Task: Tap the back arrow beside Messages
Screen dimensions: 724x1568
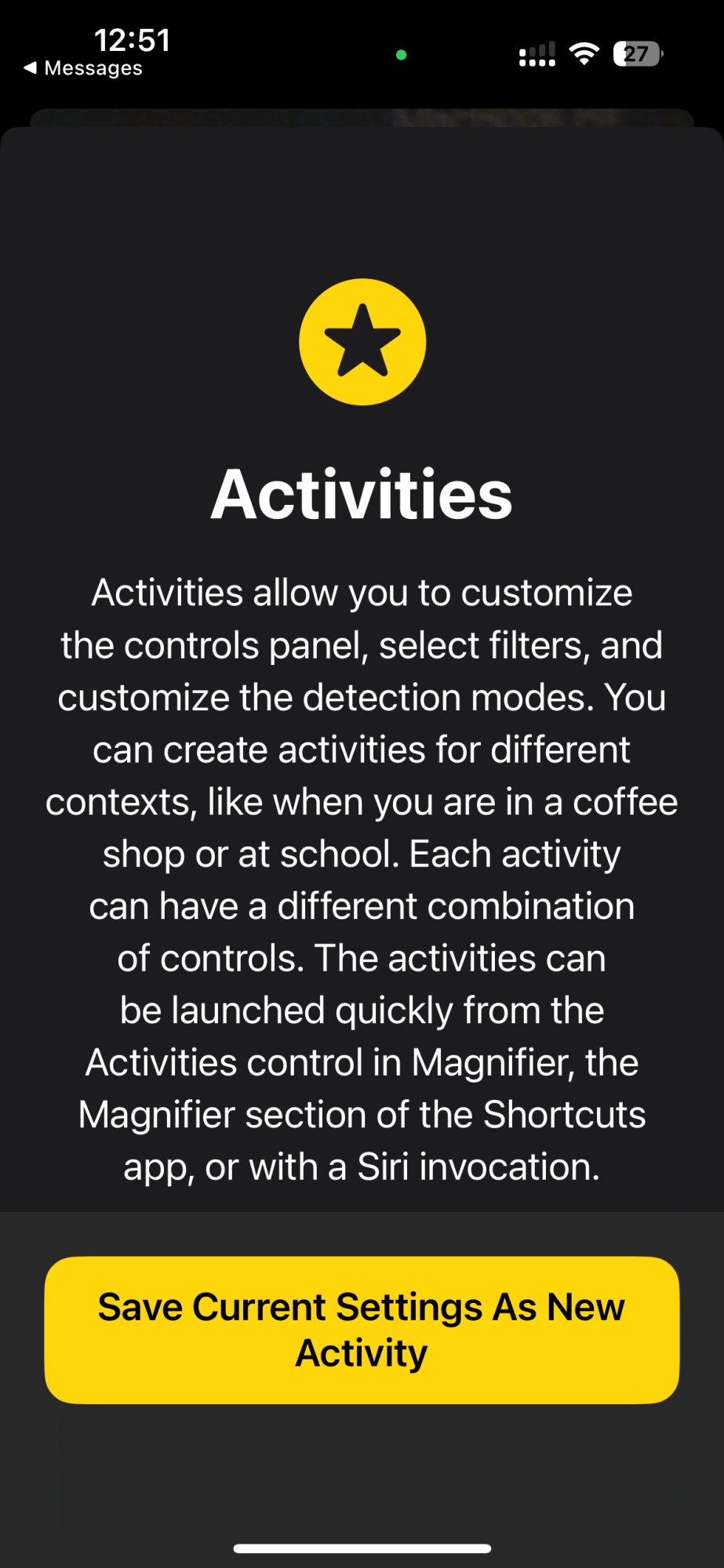Action: pyautogui.click(x=31, y=67)
